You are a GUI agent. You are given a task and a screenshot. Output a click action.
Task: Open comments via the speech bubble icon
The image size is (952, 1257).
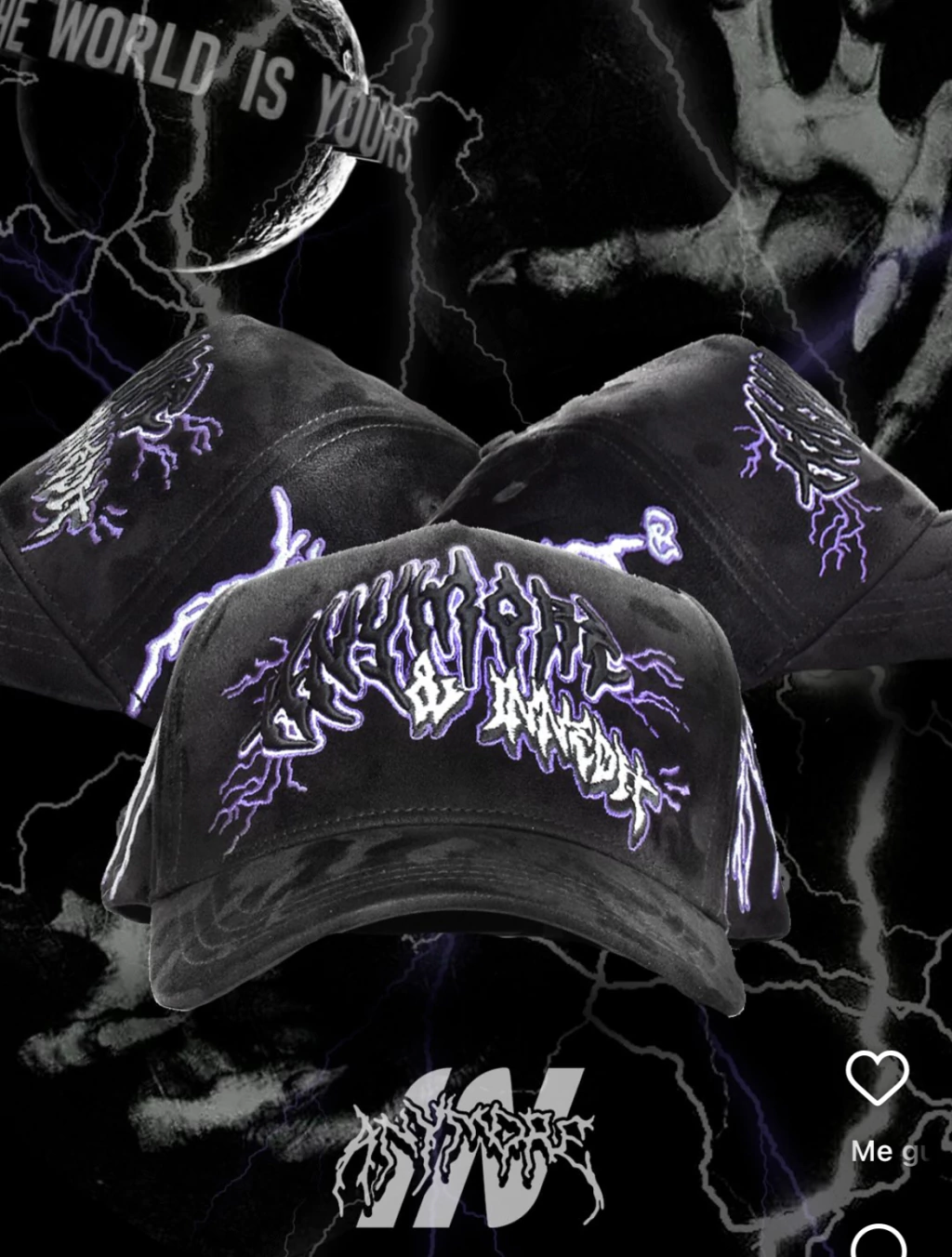pos(878,1243)
